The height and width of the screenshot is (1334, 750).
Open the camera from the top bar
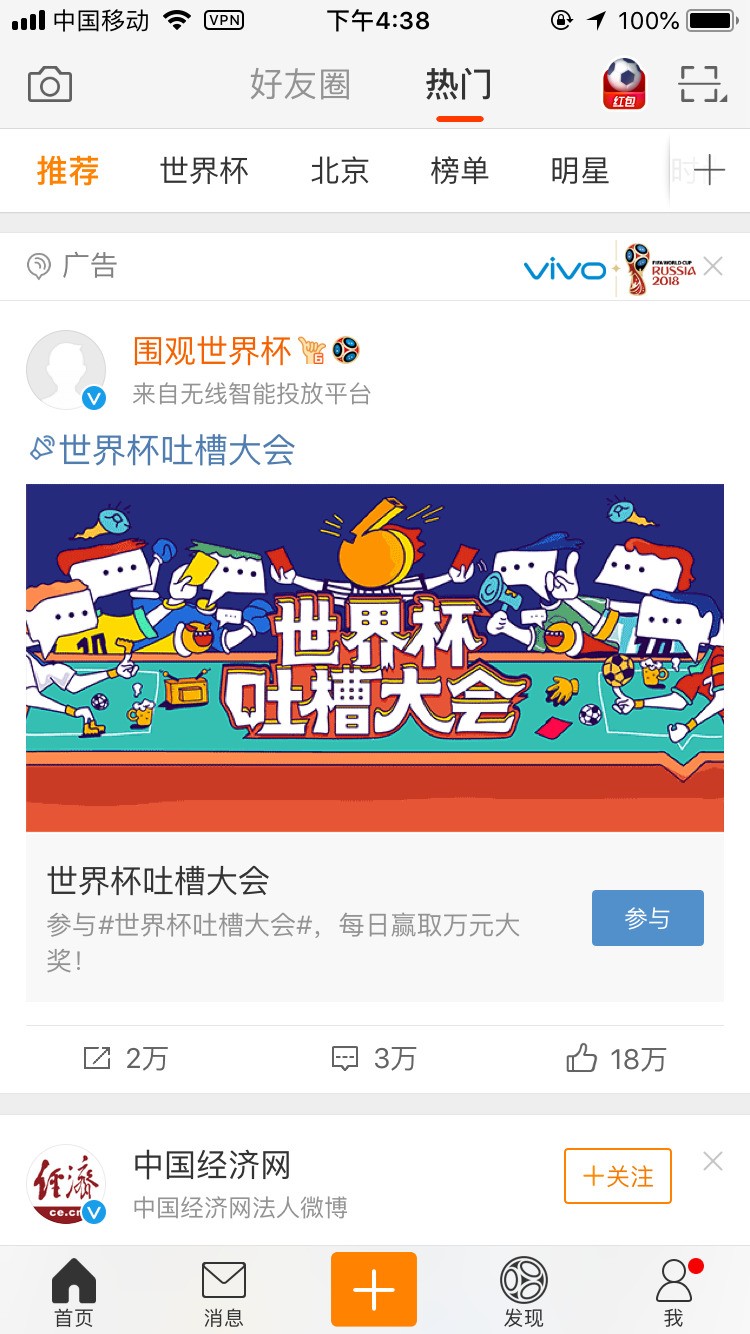tap(50, 84)
